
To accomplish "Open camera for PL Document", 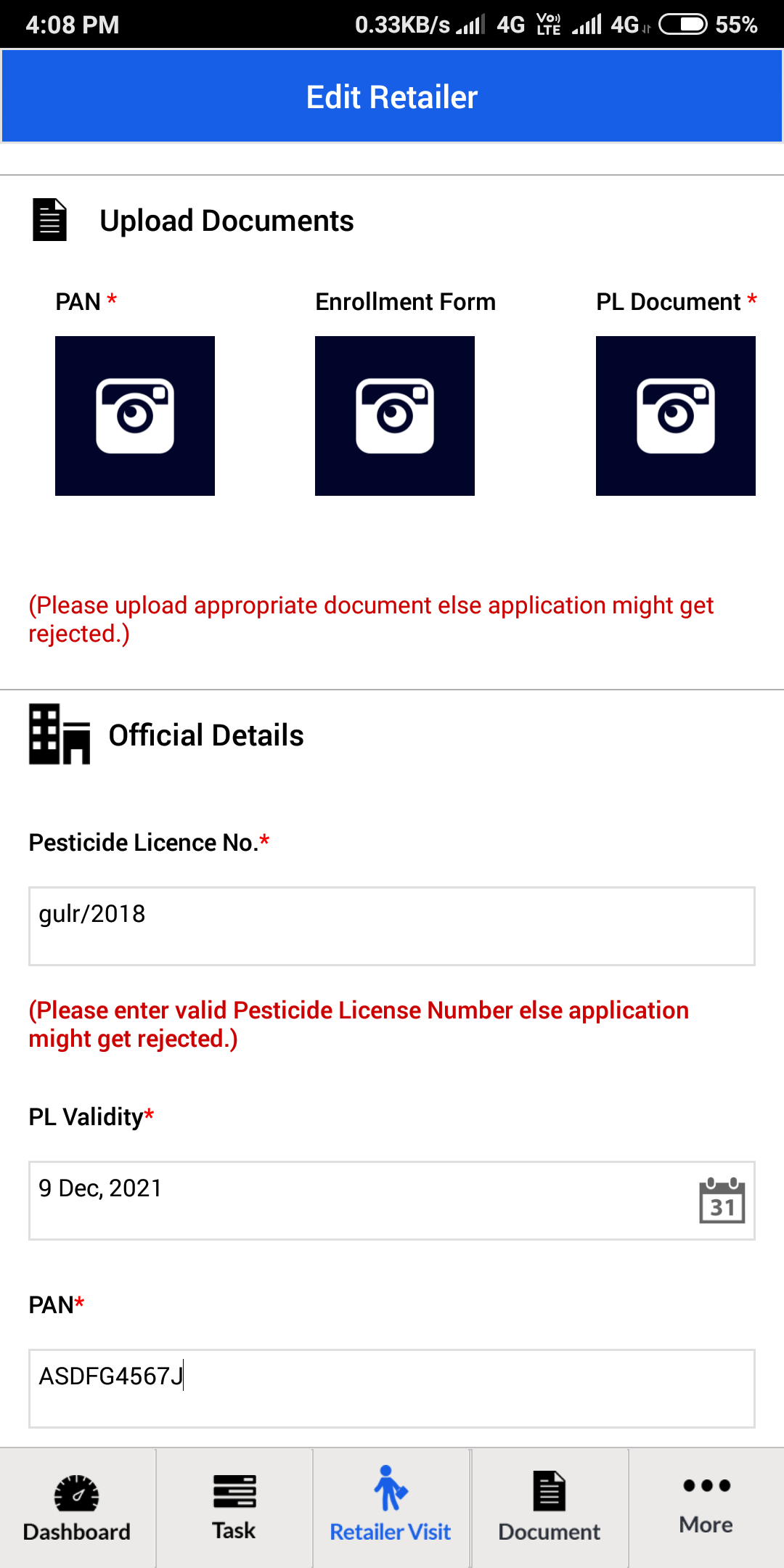I will tap(676, 416).
